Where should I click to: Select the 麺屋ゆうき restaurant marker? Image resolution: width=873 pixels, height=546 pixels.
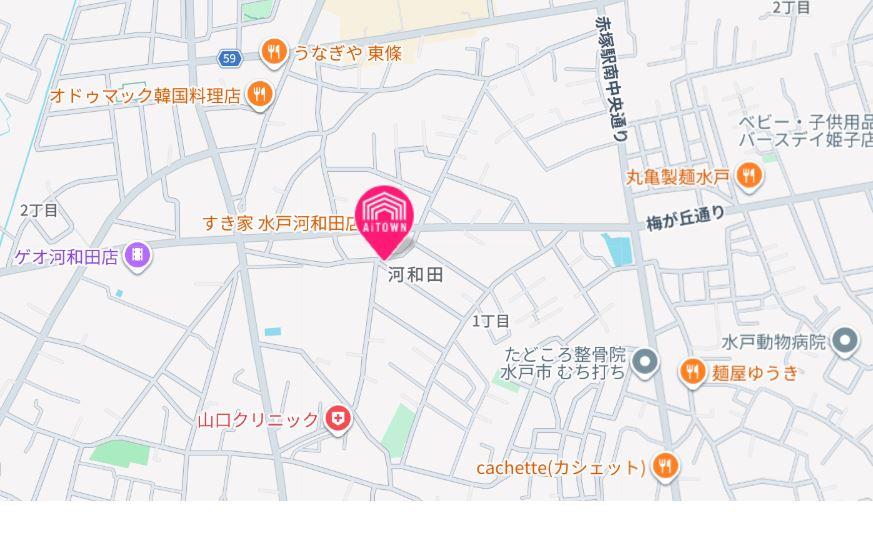692,372
